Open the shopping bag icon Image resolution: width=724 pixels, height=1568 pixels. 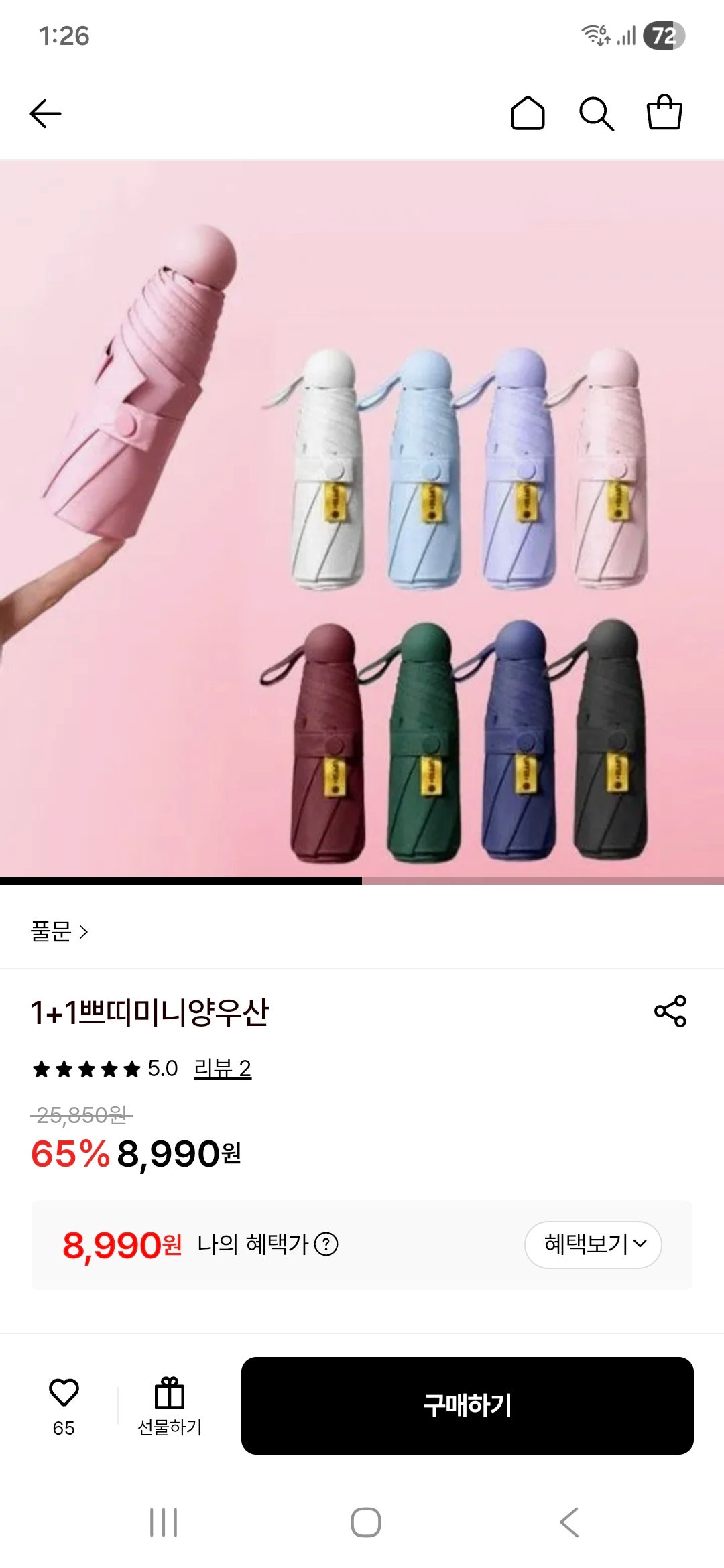pyautogui.click(x=666, y=113)
